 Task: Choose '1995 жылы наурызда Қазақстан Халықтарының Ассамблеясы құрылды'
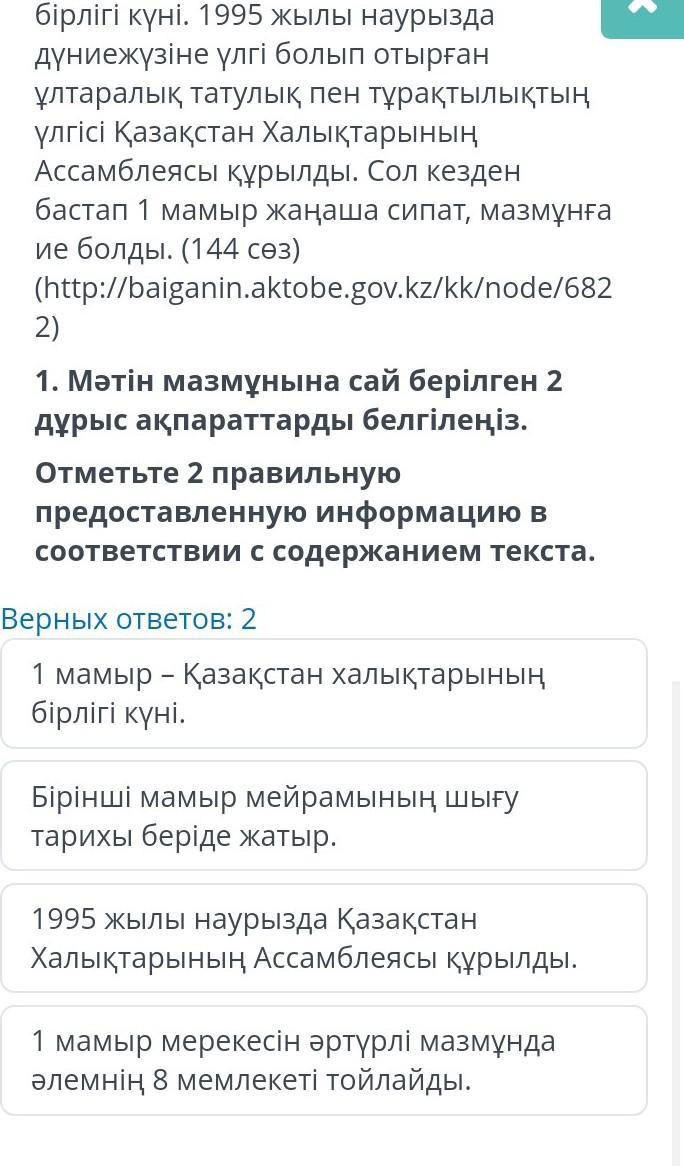(324, 938)
